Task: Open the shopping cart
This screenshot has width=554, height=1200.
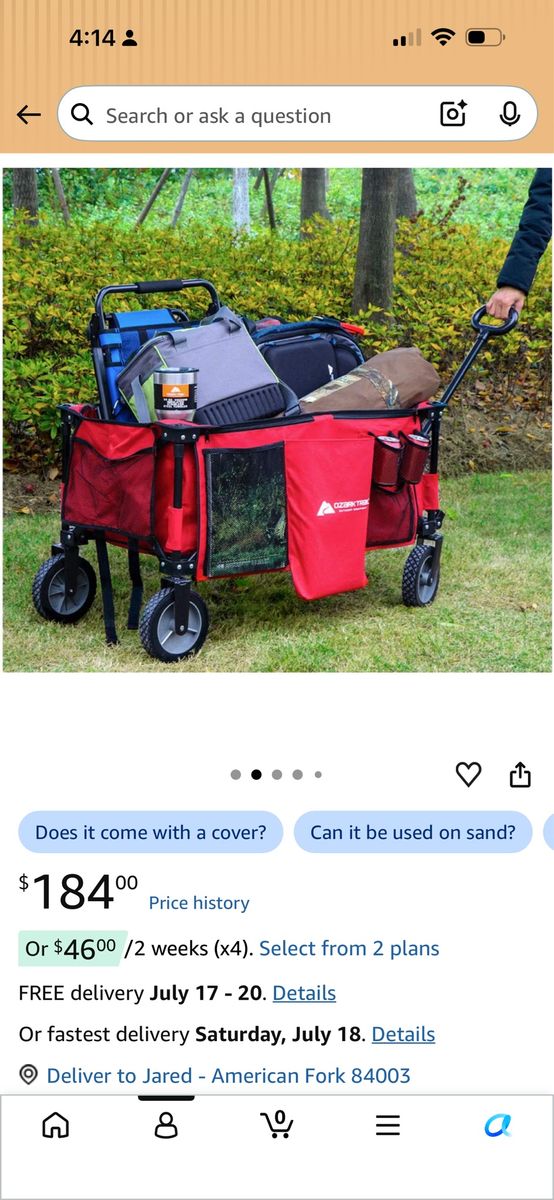Action: coord(277,1125)
